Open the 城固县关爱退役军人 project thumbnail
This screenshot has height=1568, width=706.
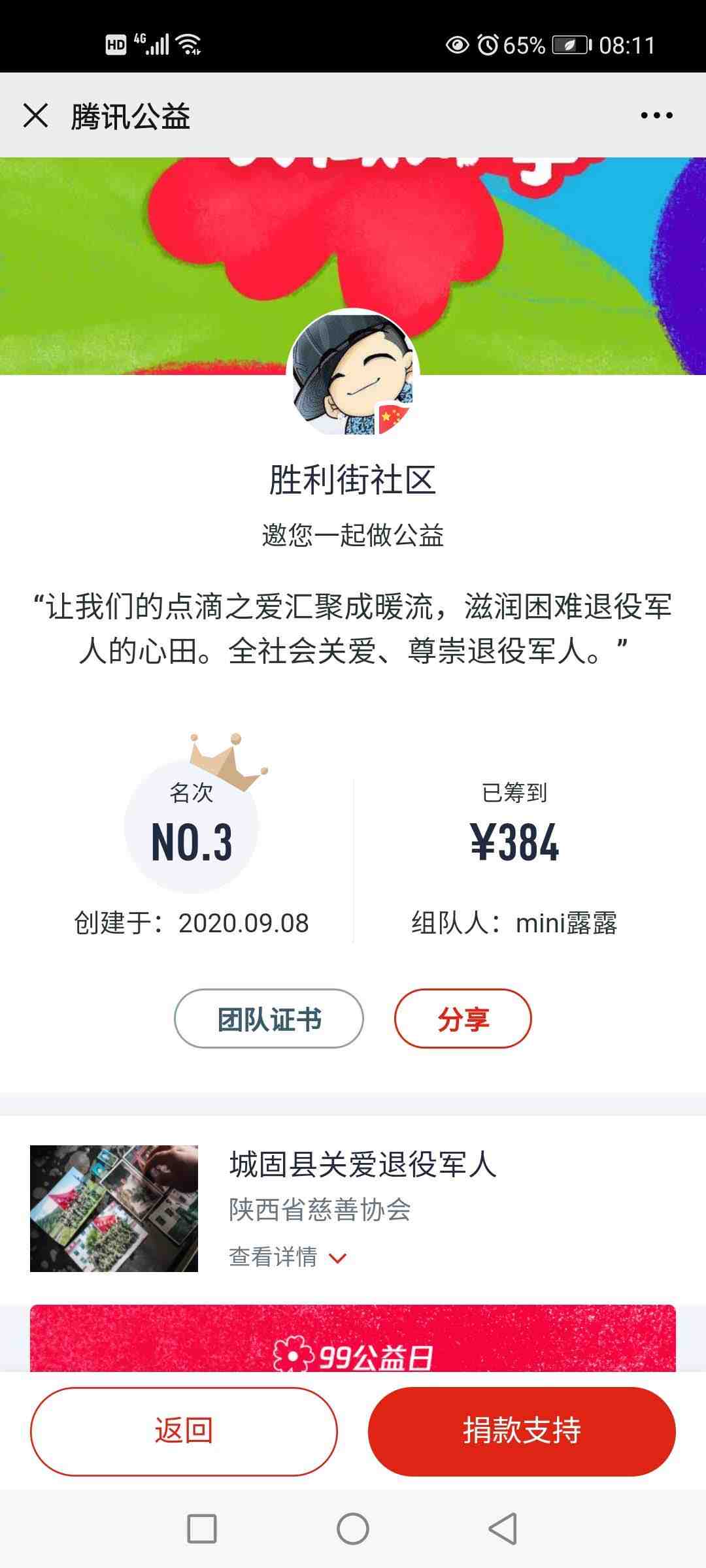(x=114, y=1208)
